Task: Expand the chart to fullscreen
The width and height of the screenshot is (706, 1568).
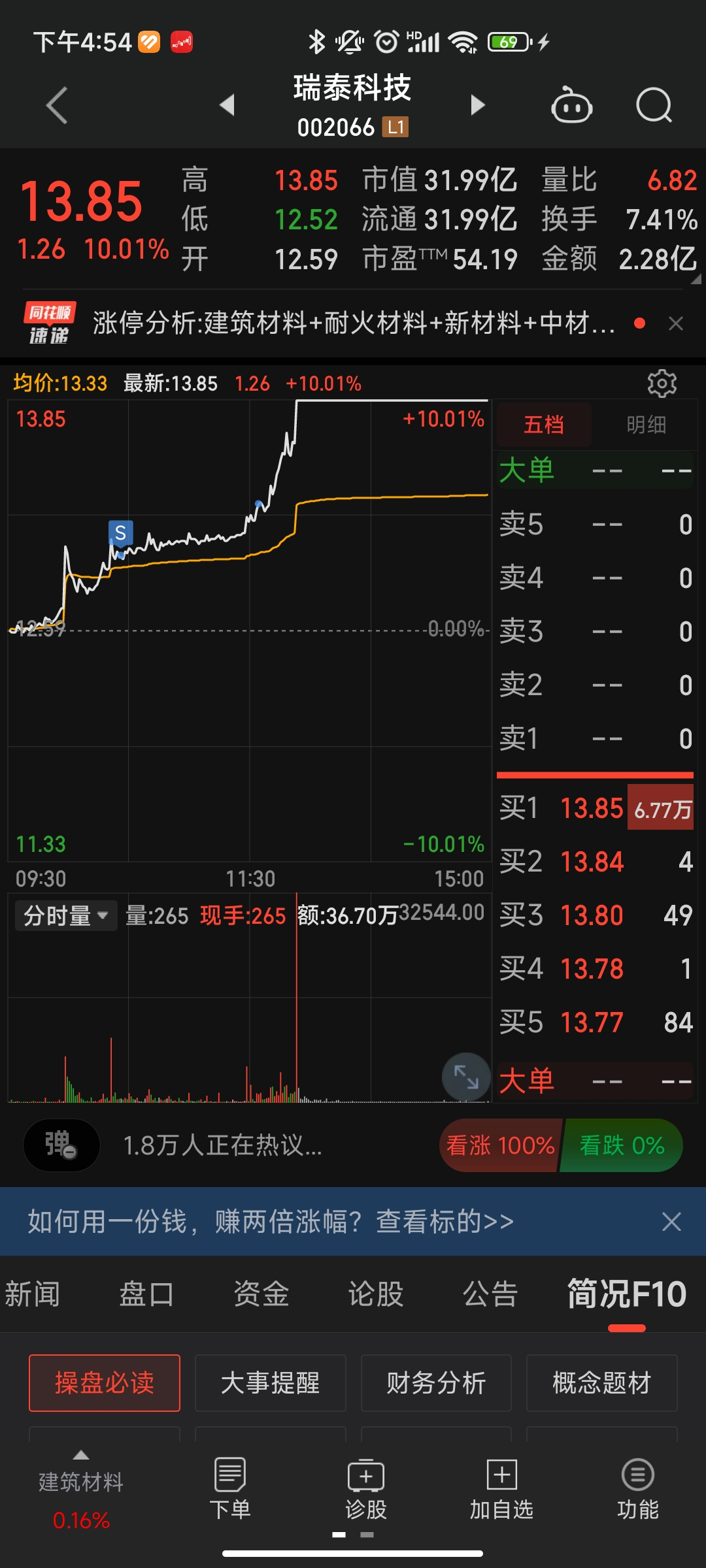Action: [x=466, y=1076]
